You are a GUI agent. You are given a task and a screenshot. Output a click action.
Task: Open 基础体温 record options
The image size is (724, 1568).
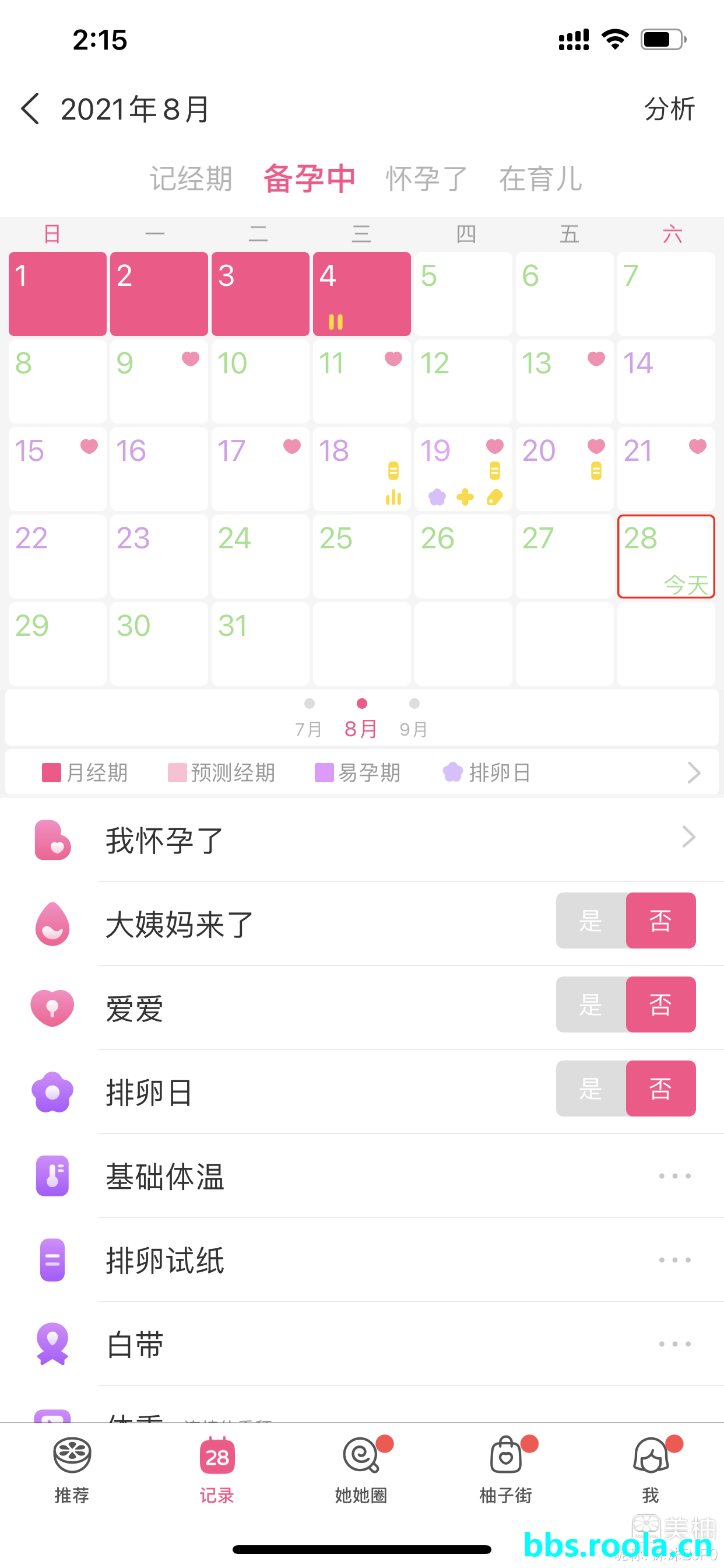(674, 1176)
